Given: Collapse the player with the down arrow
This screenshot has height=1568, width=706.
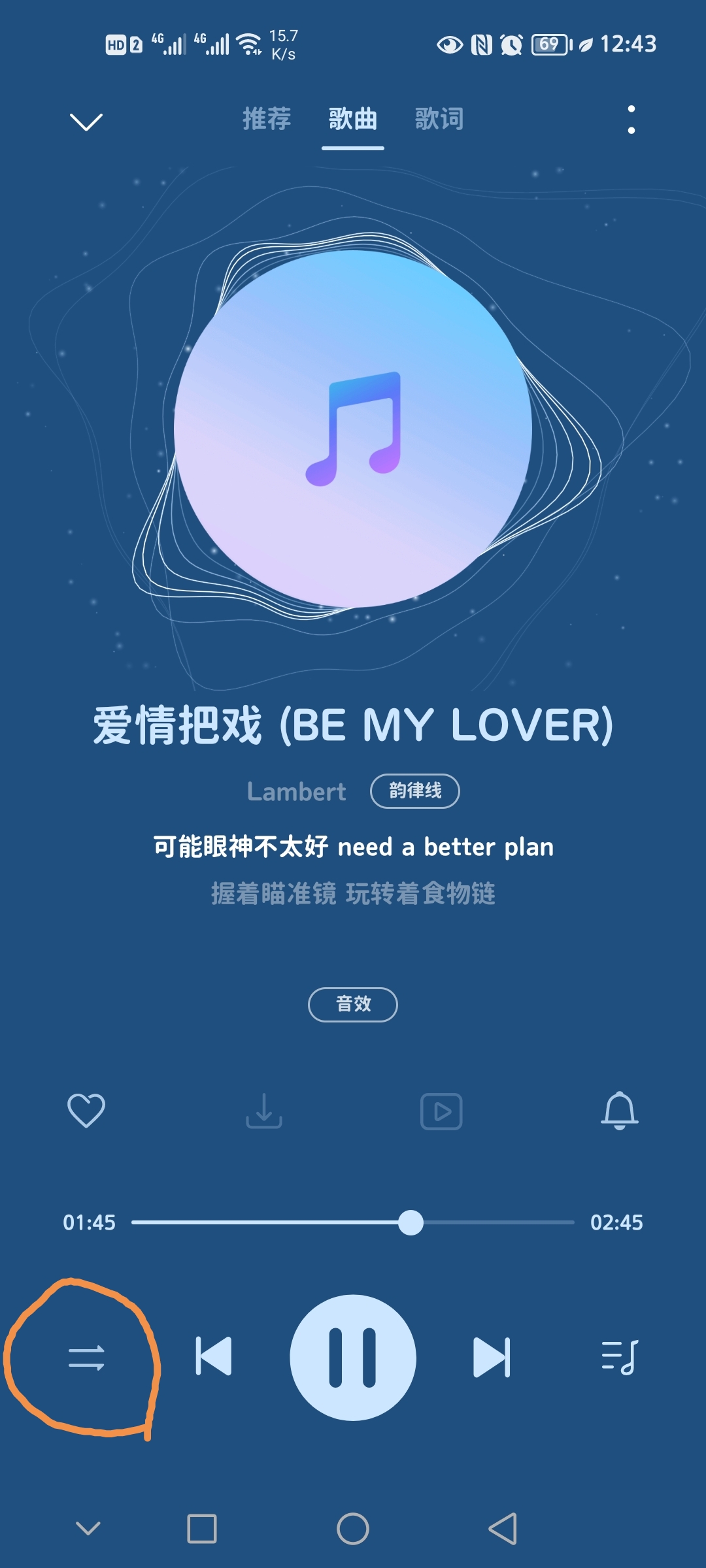Looking at the screenshot, I should [x=86, y=122].
